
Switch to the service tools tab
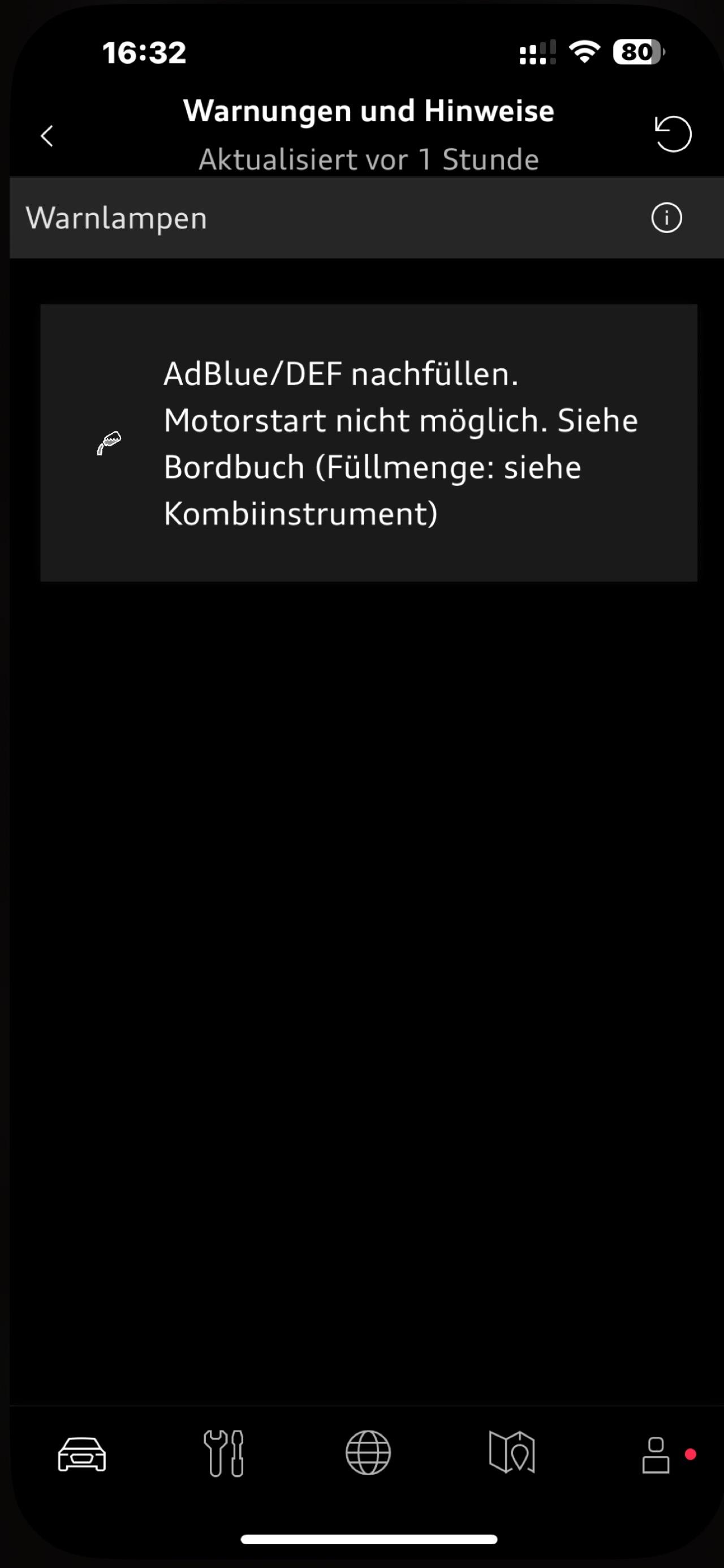click(x=224, y=1454)
